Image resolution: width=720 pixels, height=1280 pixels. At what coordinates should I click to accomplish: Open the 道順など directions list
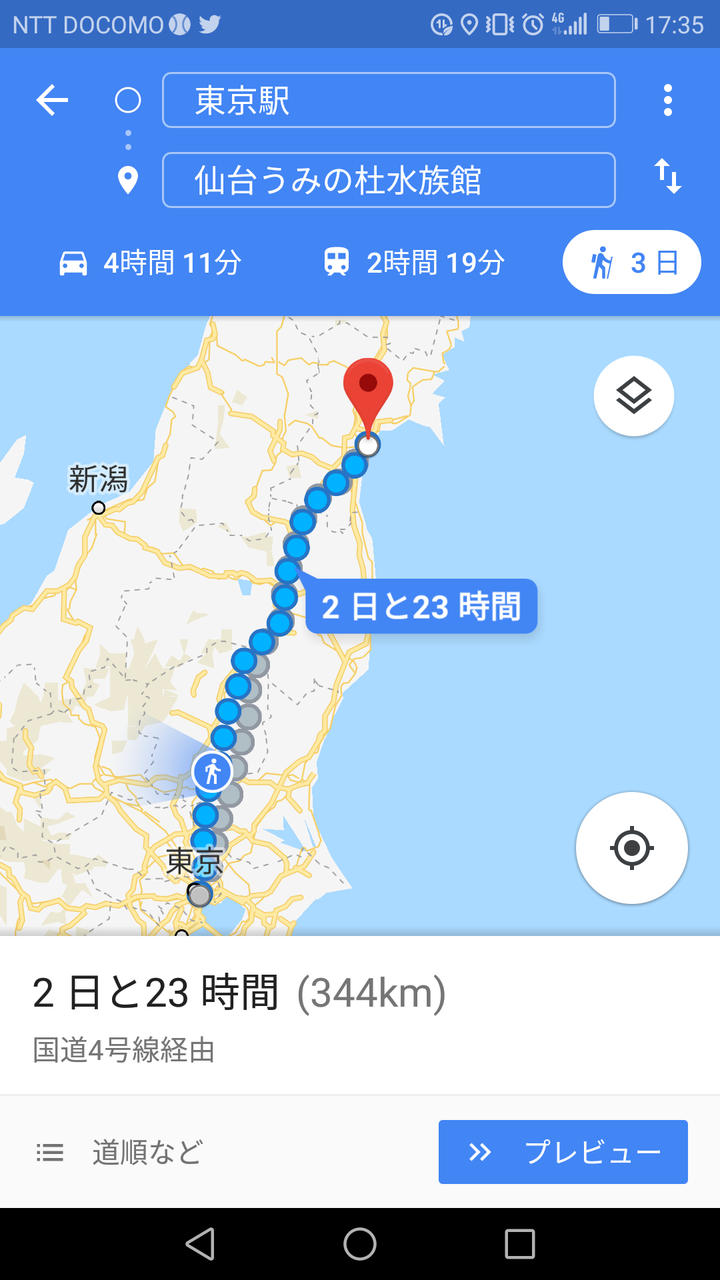(x=120, y=1152)
